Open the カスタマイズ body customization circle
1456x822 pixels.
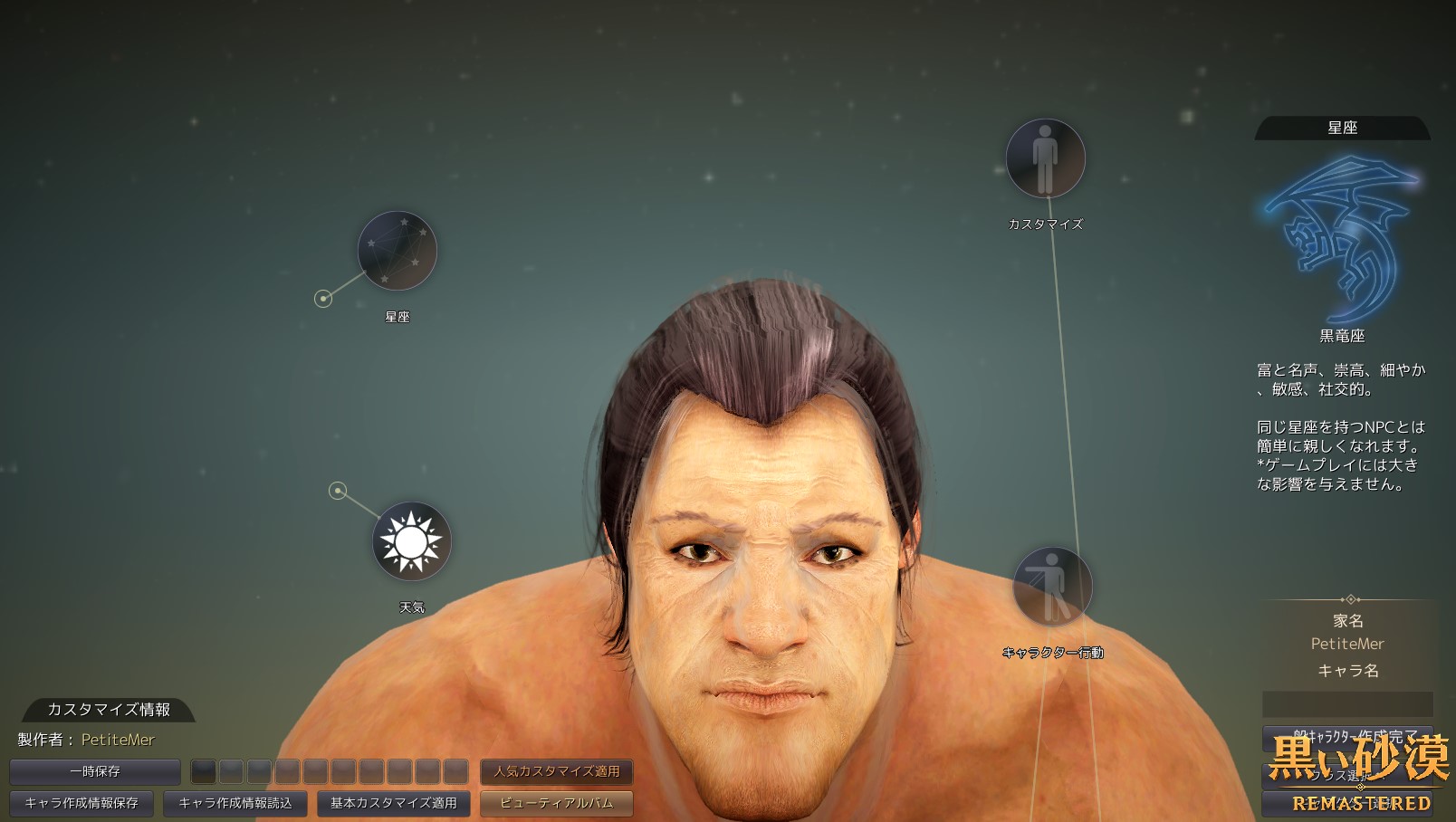(1045, 158)
